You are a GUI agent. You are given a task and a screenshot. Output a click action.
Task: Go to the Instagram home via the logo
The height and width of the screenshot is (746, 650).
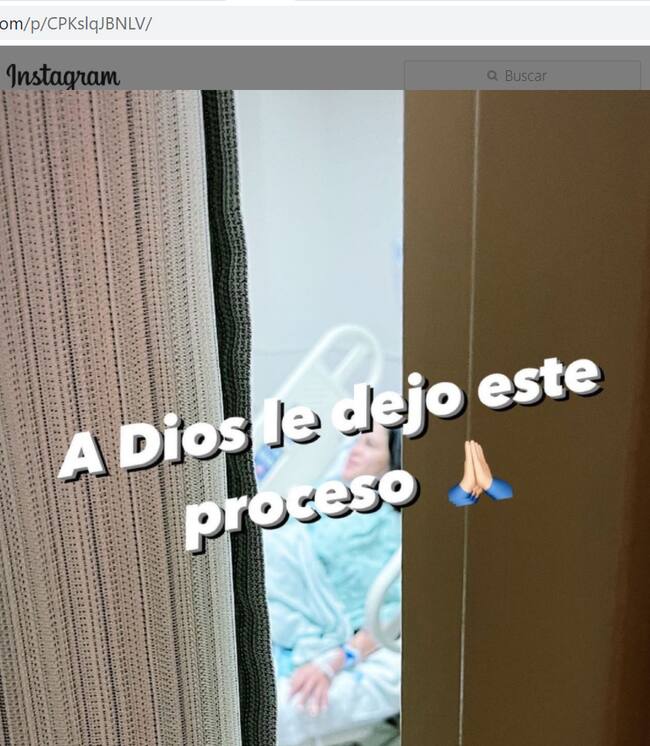63,76
